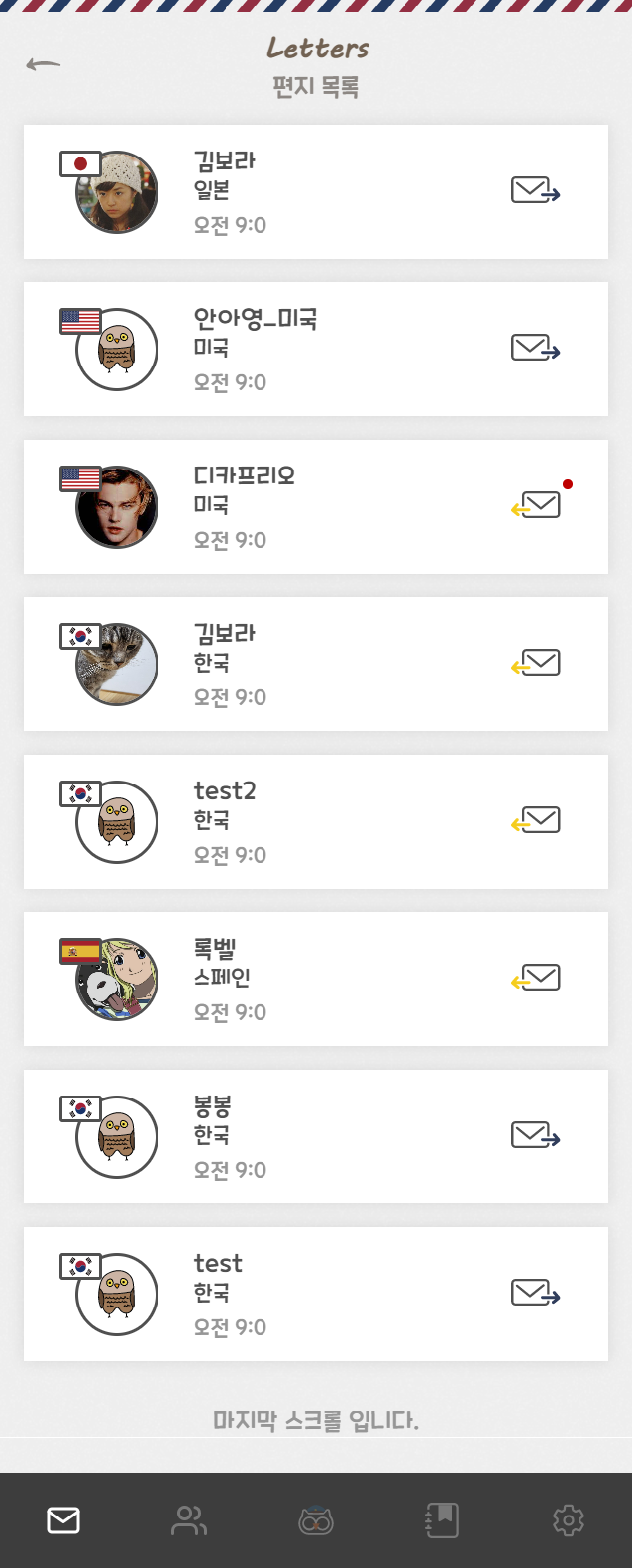Open the letter from 김보라 in 일본
This screenshot has width=632, height=1568.
click(315, 192)
